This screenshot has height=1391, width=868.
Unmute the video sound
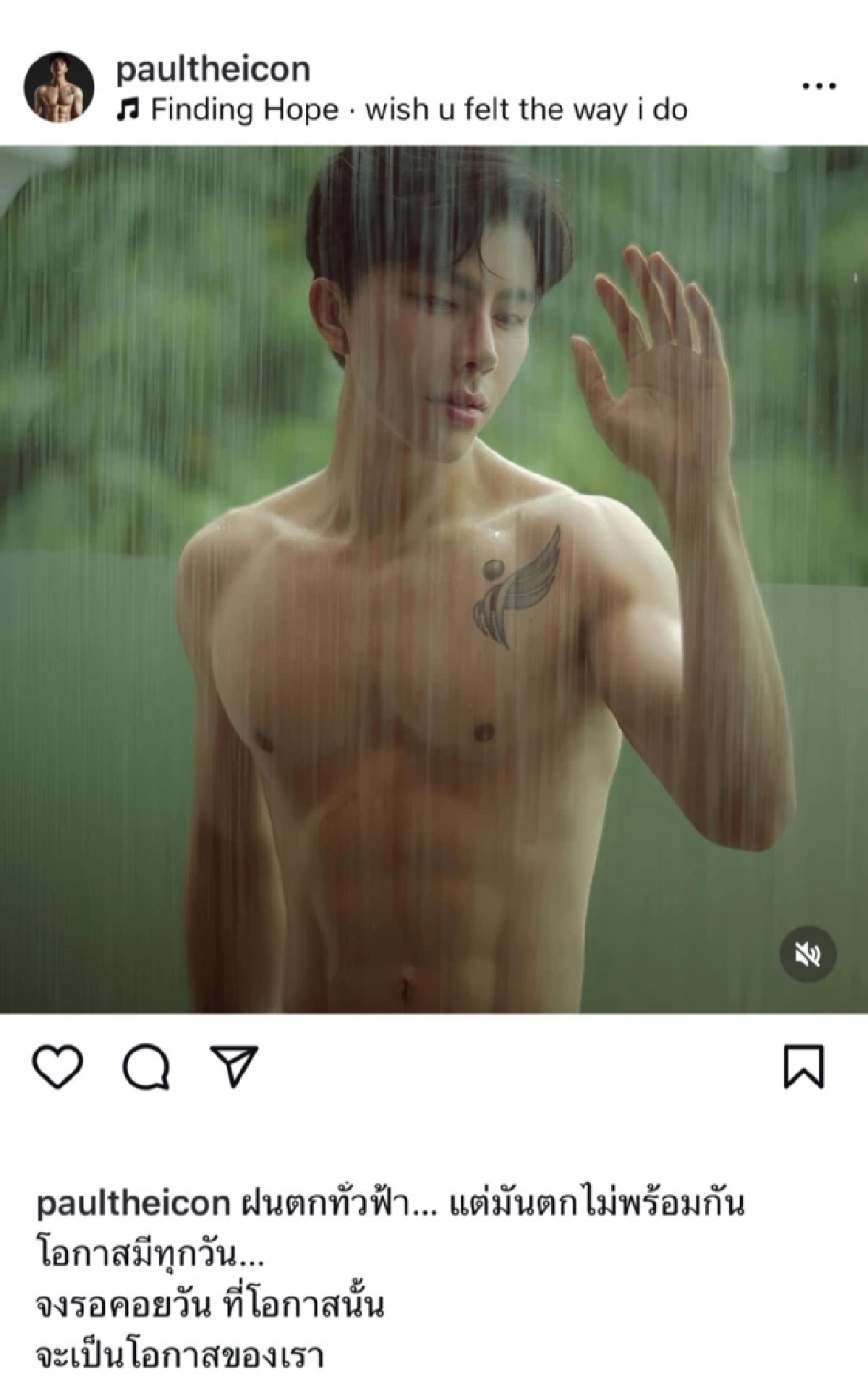(807, 956)
